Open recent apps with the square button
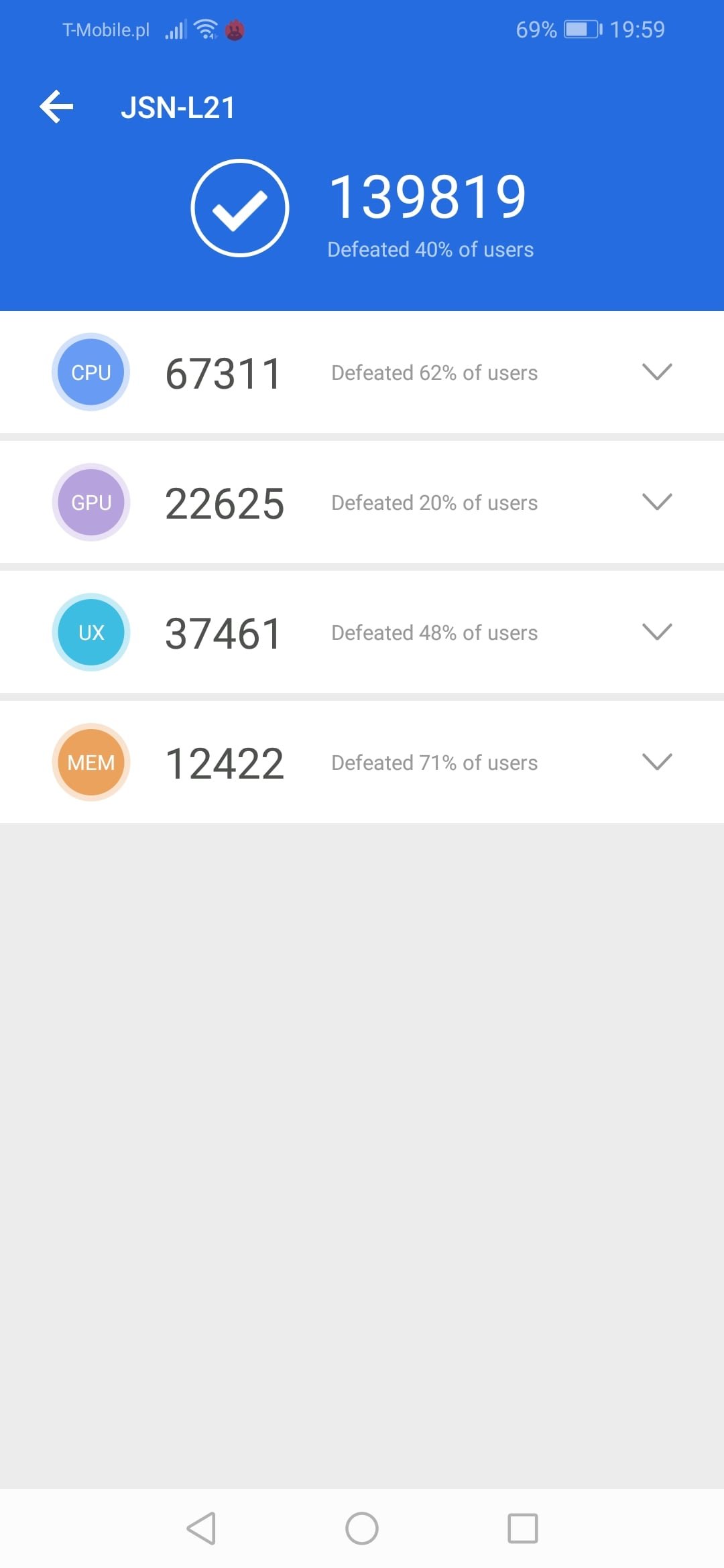724x1568 pixels. click(523, 1528)
